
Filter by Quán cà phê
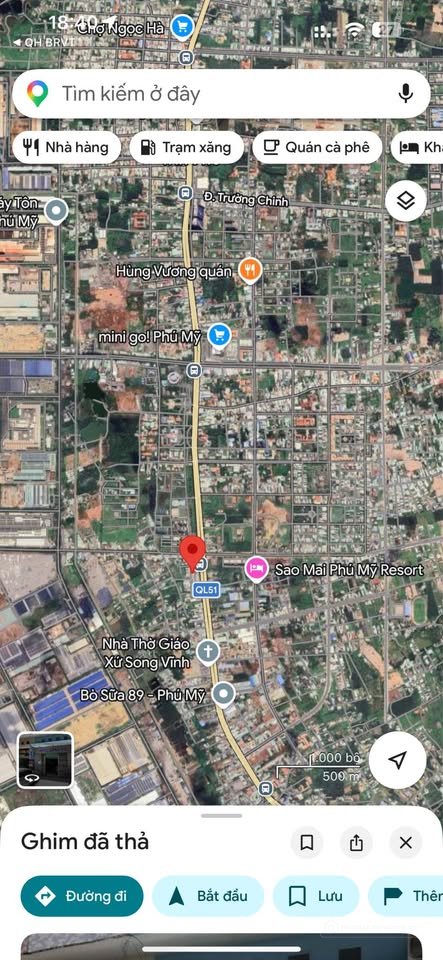pos(317,147)
